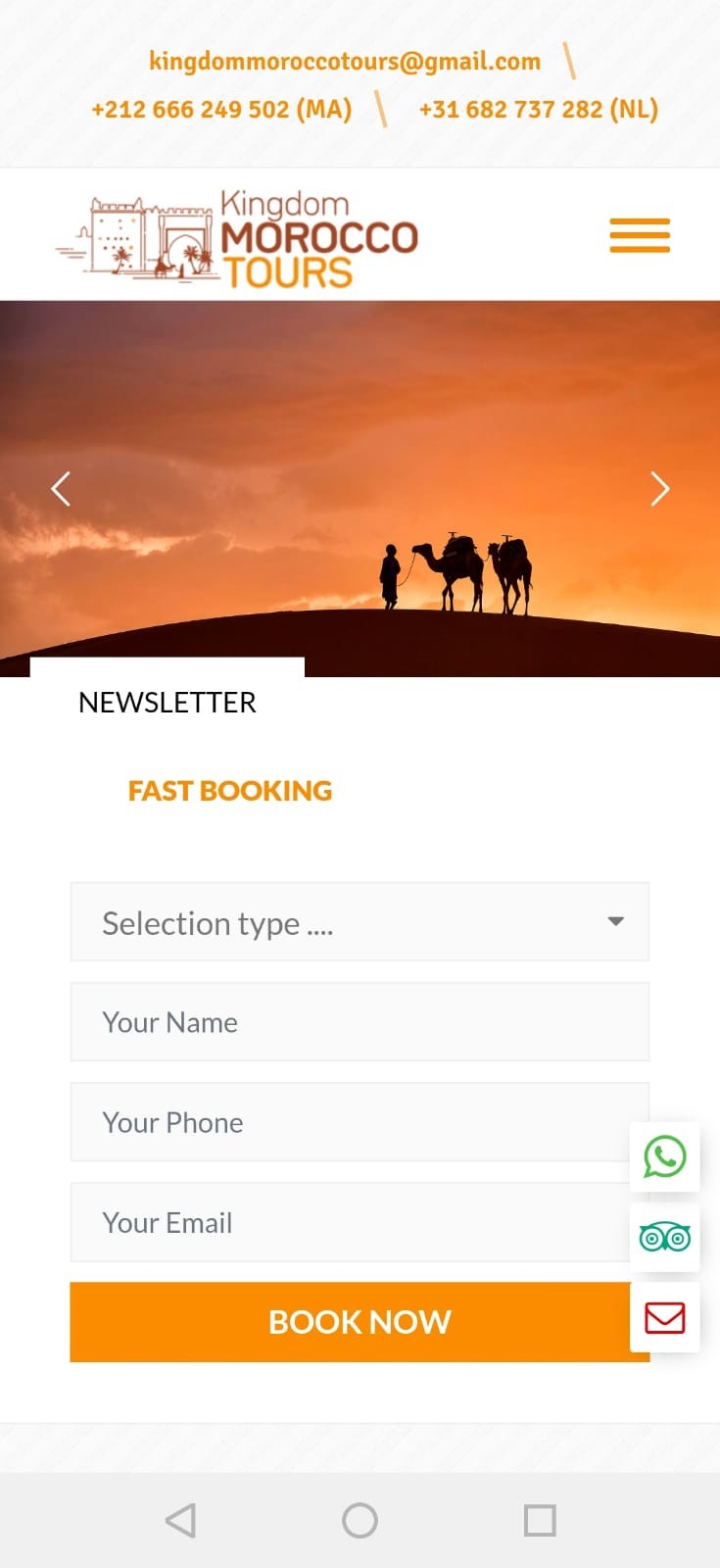This screenshot has width=720, height=1568.
Task: Open the hamburger navigation menu
Action: tap(640, 235)
